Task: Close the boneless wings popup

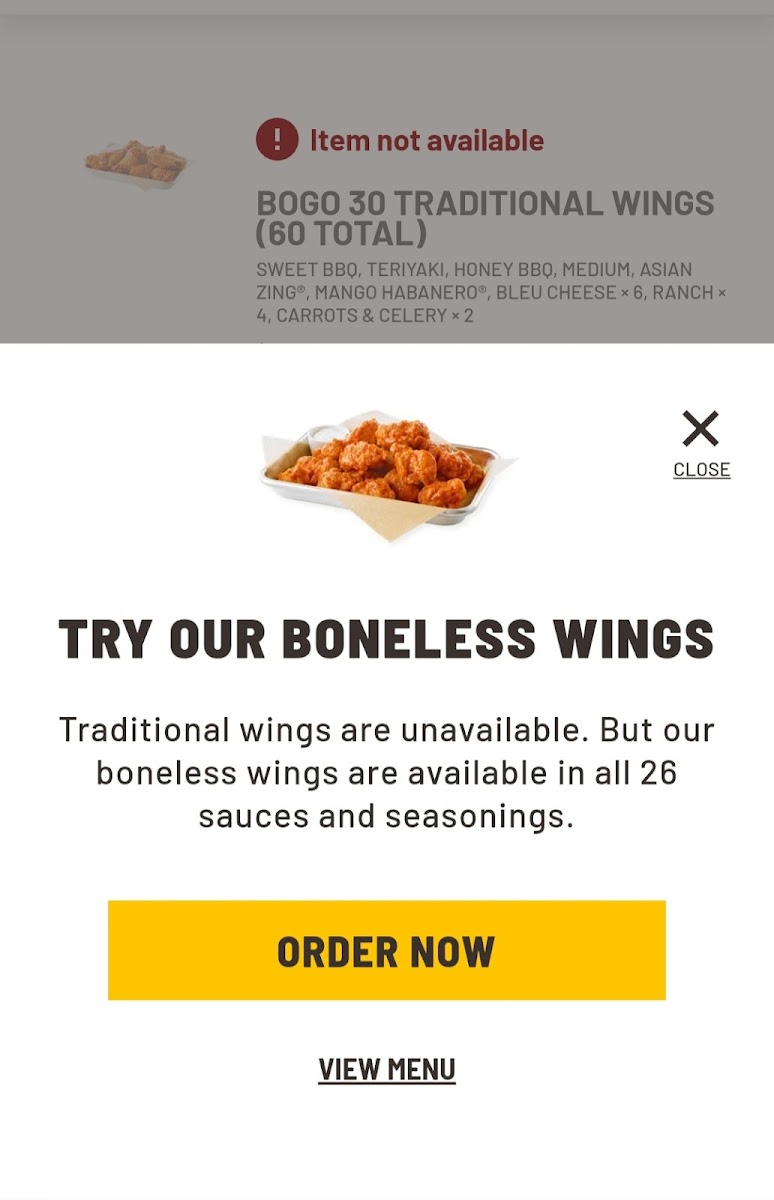Action: point(701,441)
